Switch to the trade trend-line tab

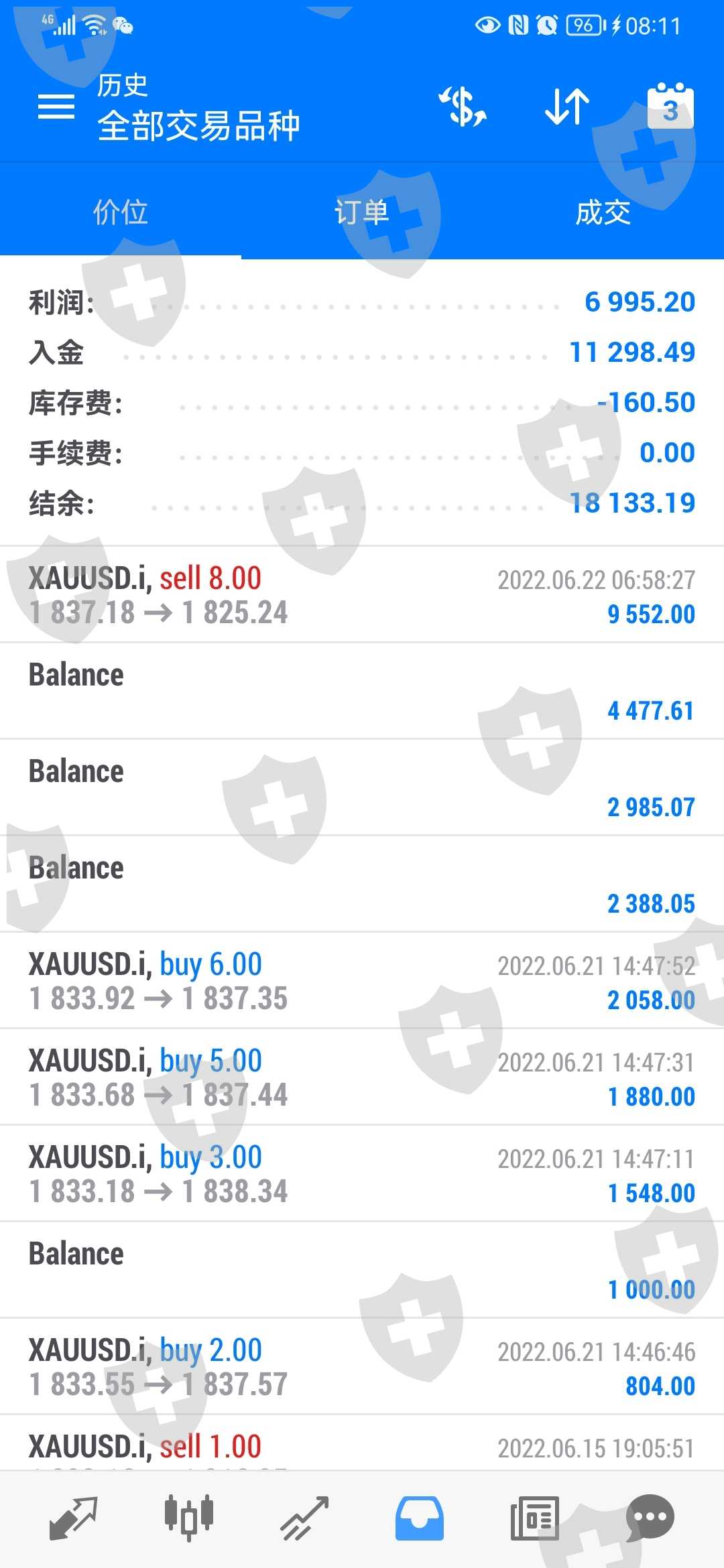[304, 1518]
